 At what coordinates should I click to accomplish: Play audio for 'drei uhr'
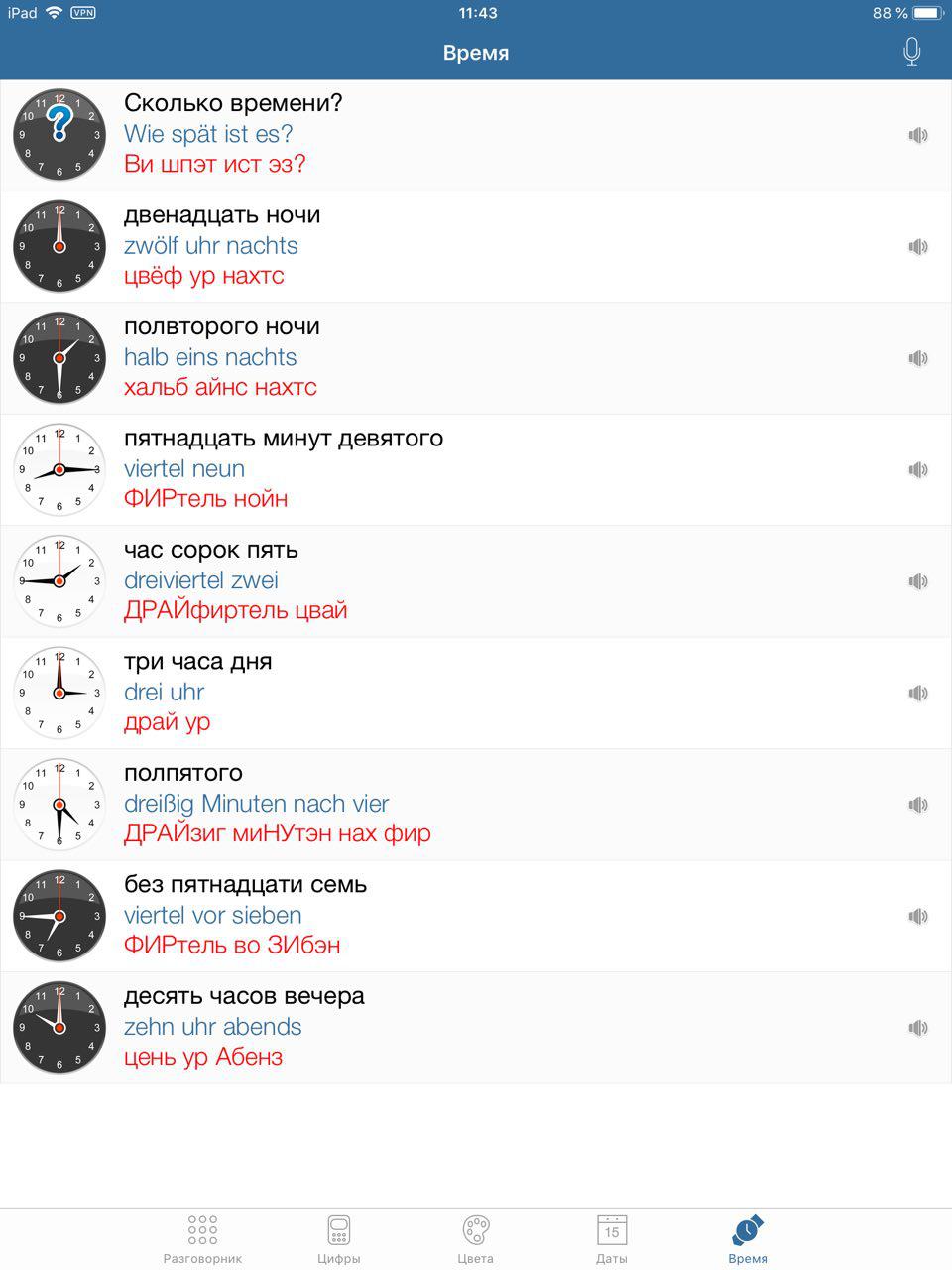(918, 693)
